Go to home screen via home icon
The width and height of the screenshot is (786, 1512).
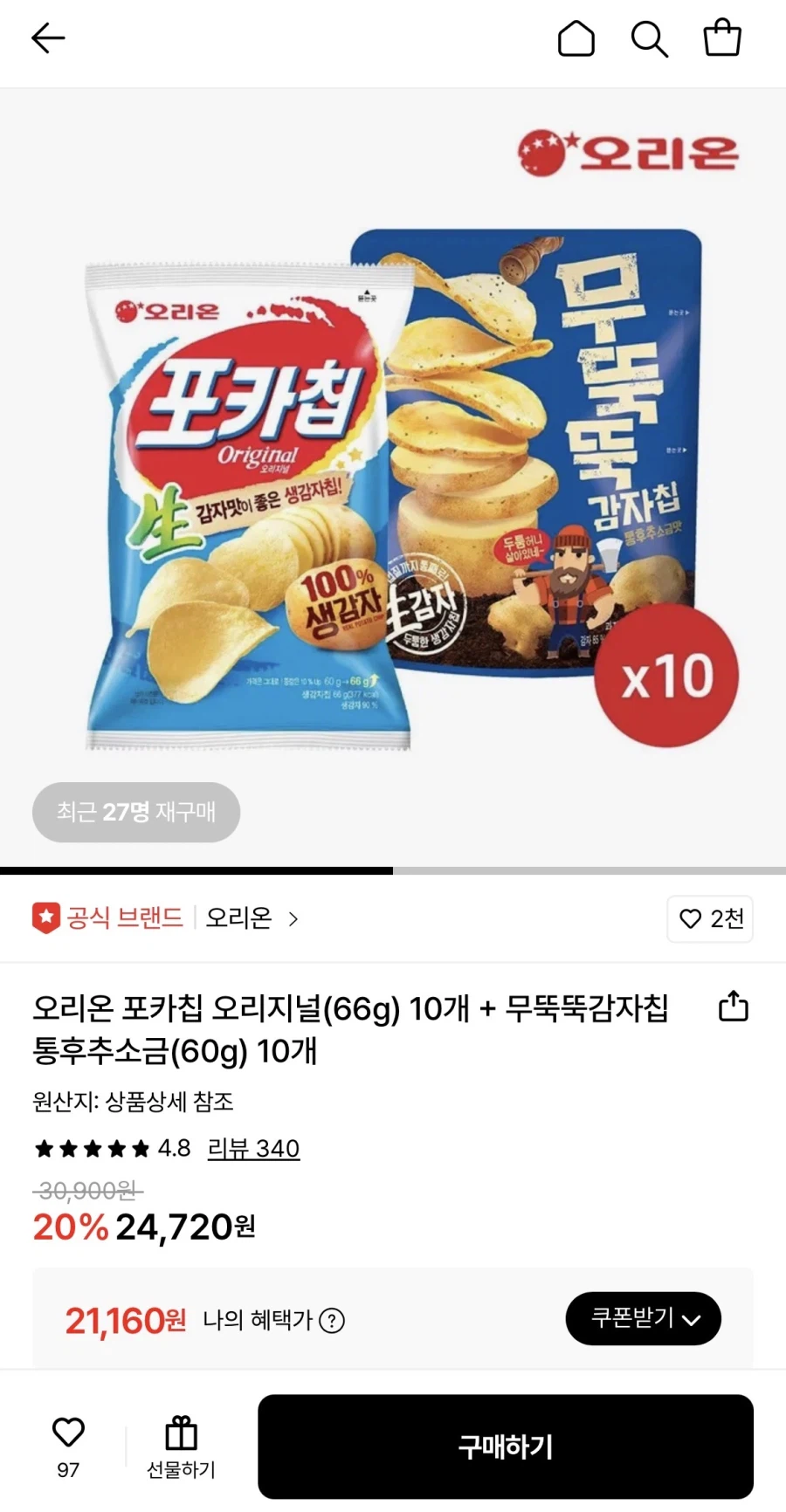576,38
